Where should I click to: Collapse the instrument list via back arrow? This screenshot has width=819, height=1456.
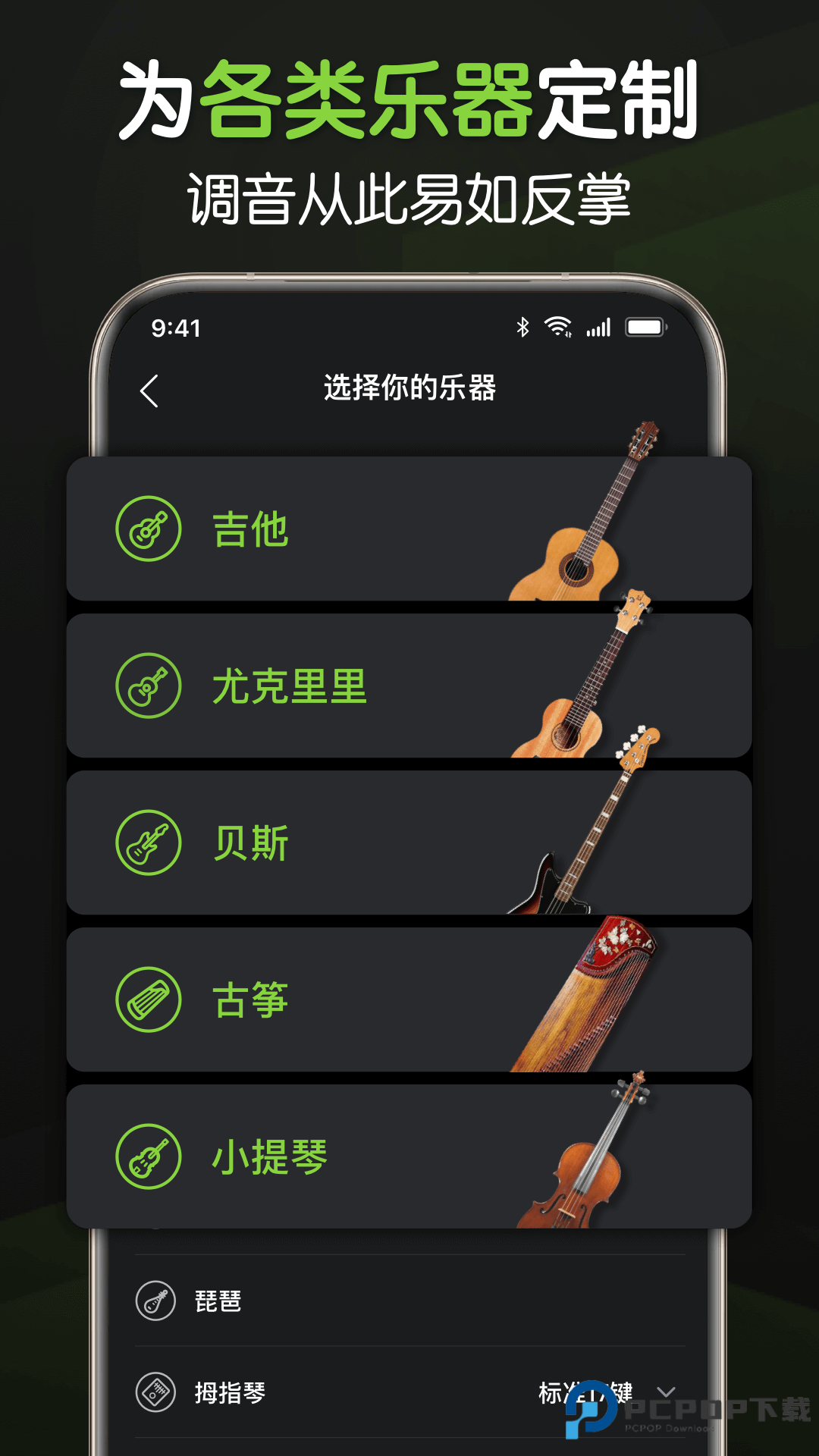point(149,389)
